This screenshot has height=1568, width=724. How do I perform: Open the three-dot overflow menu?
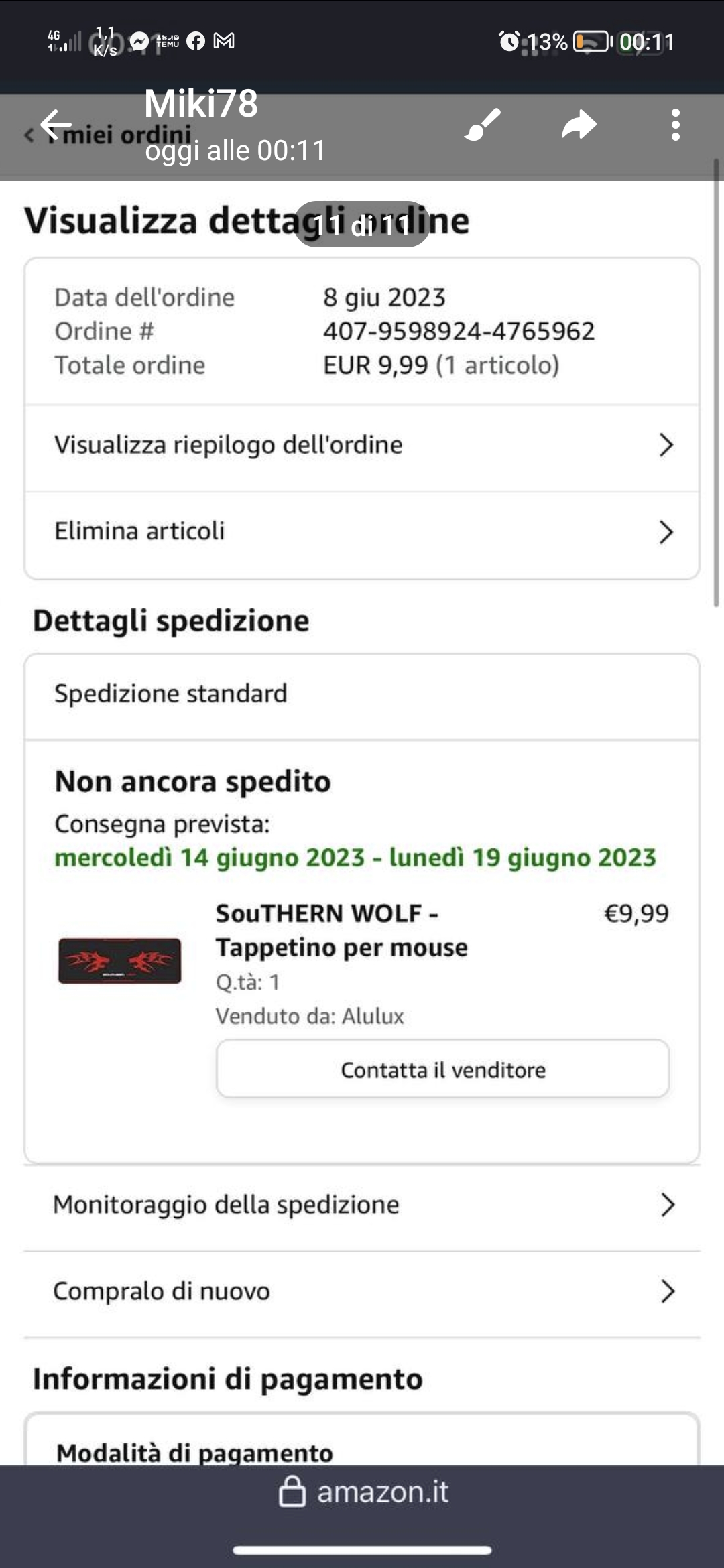click(675, 125)
